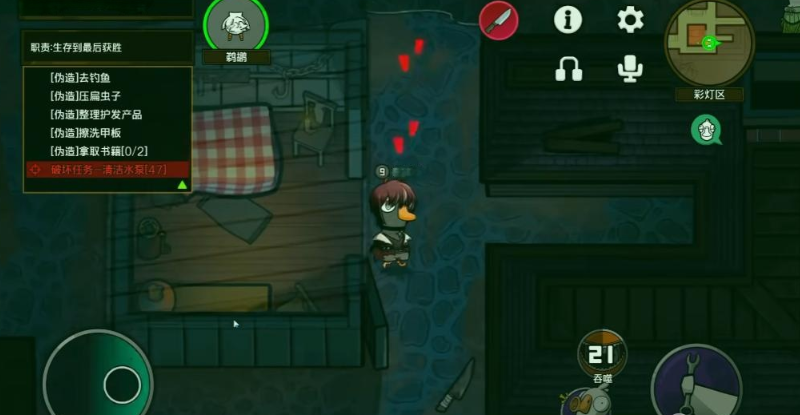Tap the swallow skill with 21 cooldown

pyautogui.click(x=601, y=354)
